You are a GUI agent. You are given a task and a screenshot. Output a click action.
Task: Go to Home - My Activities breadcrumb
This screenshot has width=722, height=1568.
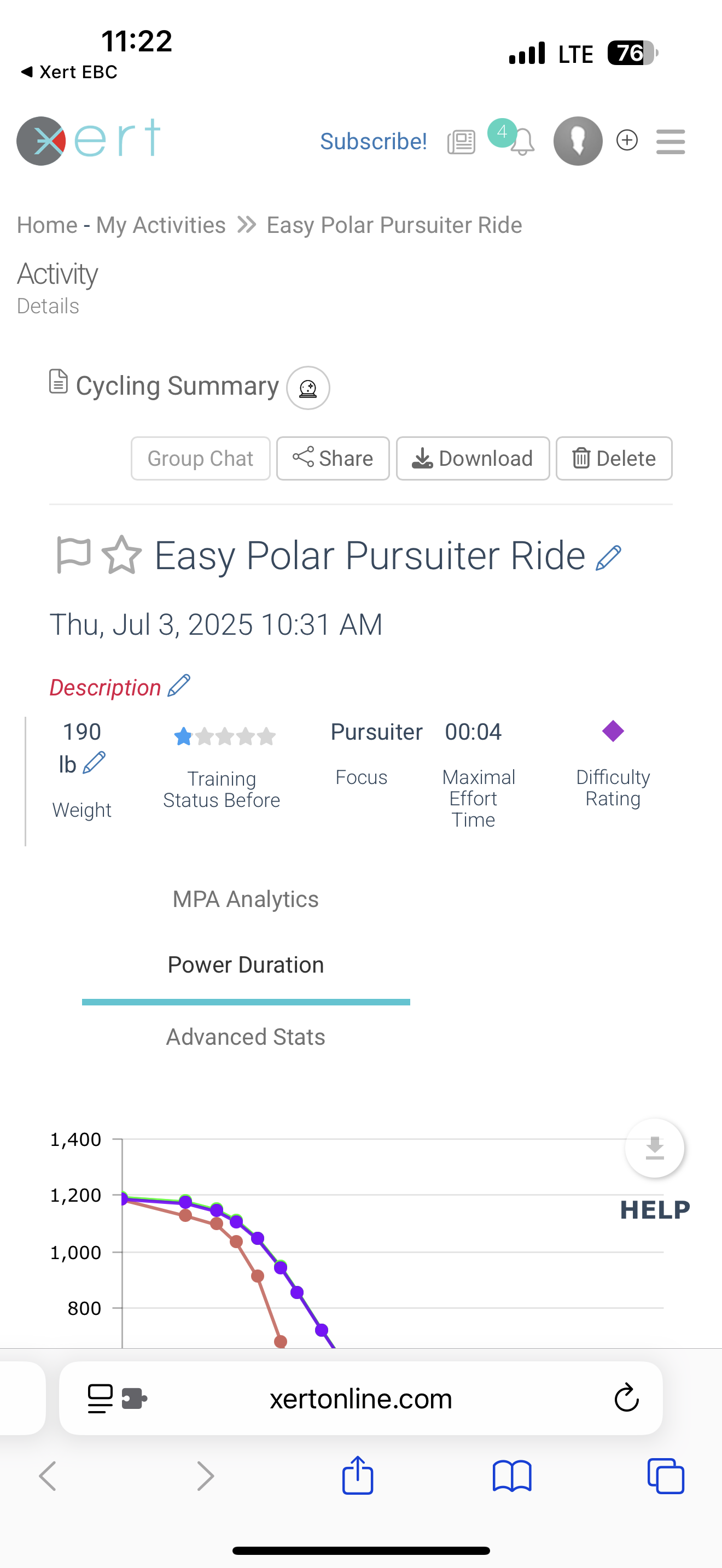pyautogui.click(x=121, y=225)
